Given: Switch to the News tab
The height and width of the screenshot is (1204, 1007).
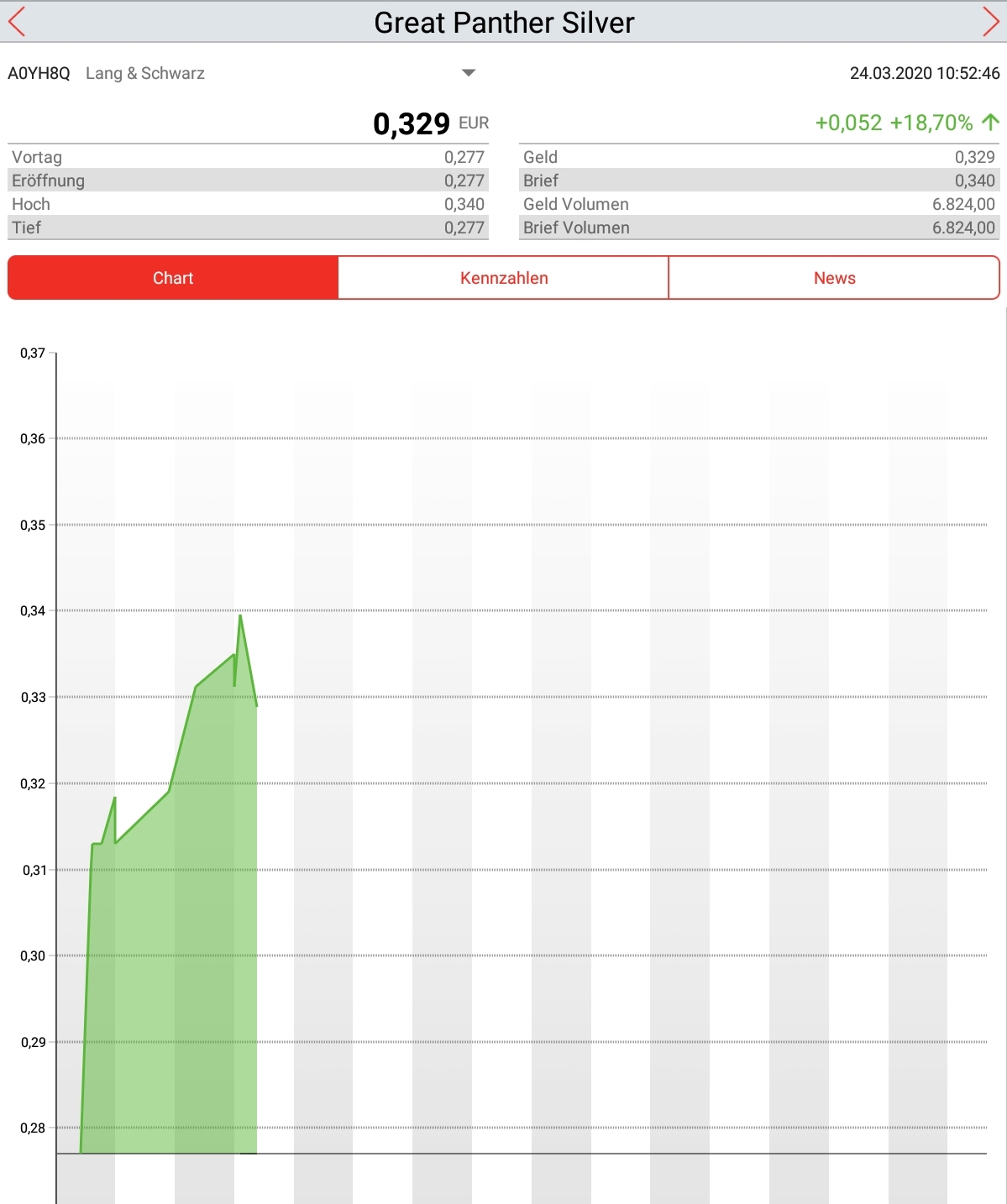Looking at the screenshot, I should point(834,278).
